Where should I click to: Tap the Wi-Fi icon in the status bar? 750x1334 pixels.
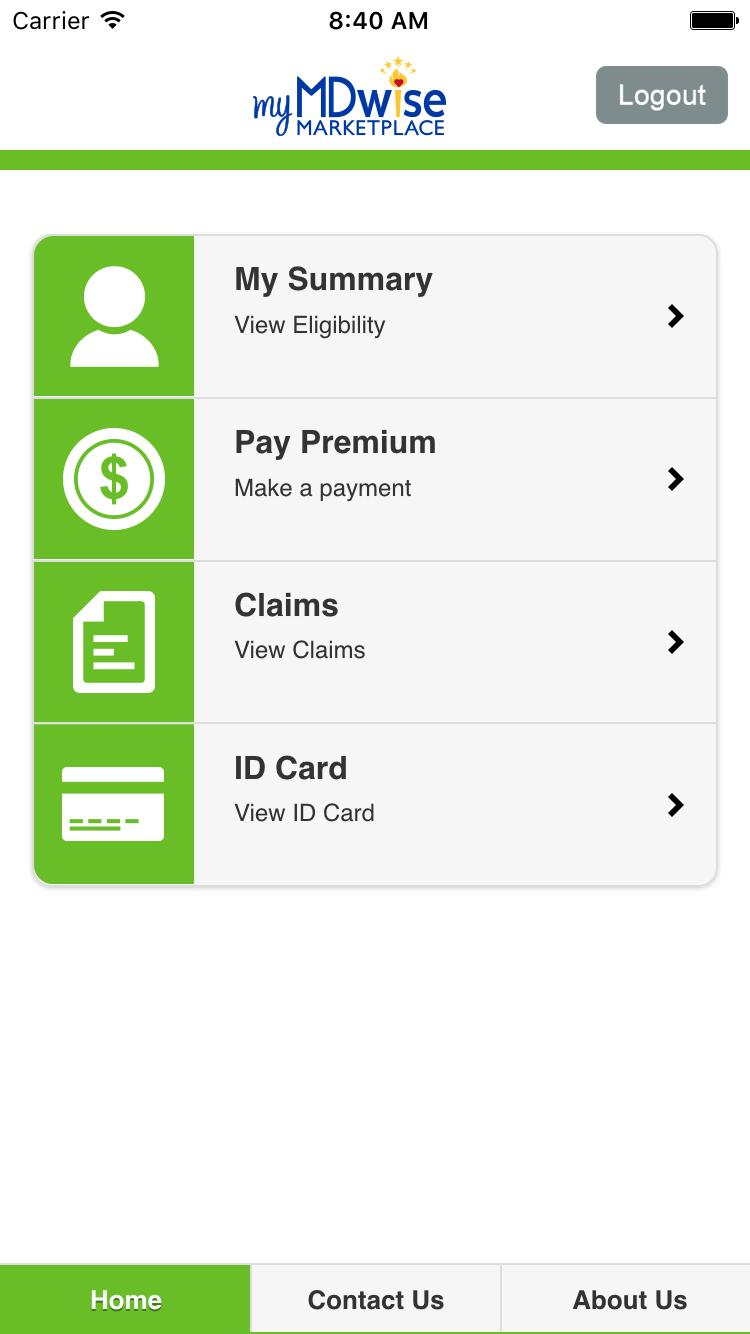[112, 18]
